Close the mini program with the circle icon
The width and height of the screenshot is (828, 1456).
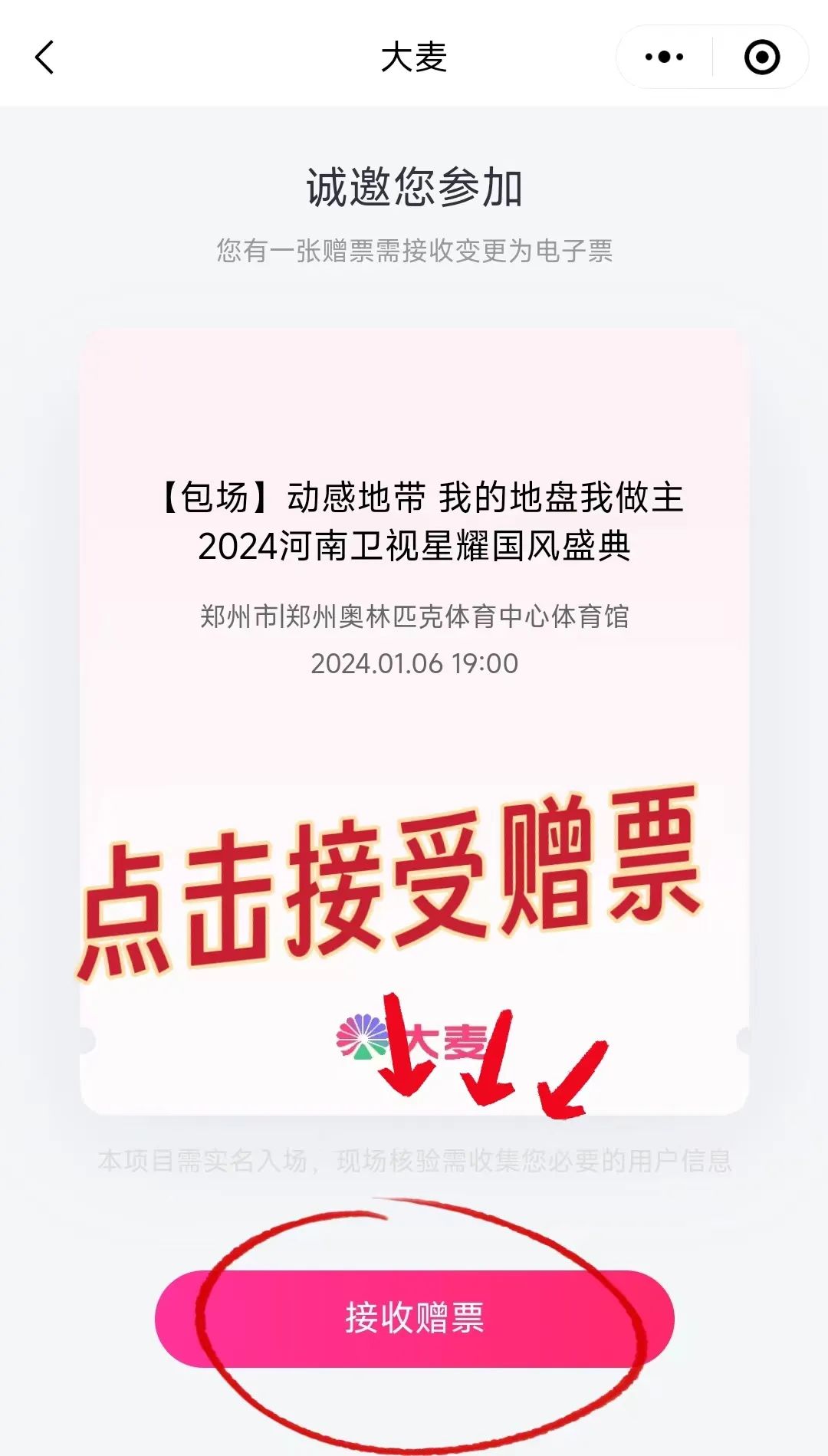(x=762, y=58)
